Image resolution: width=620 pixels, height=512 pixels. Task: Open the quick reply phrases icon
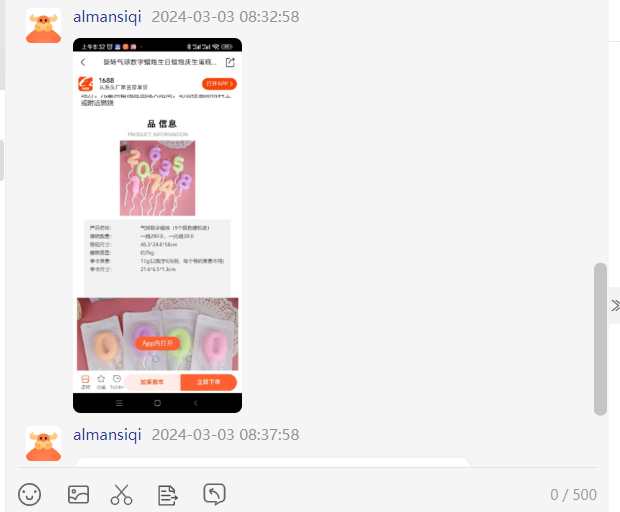pos(168,494)
